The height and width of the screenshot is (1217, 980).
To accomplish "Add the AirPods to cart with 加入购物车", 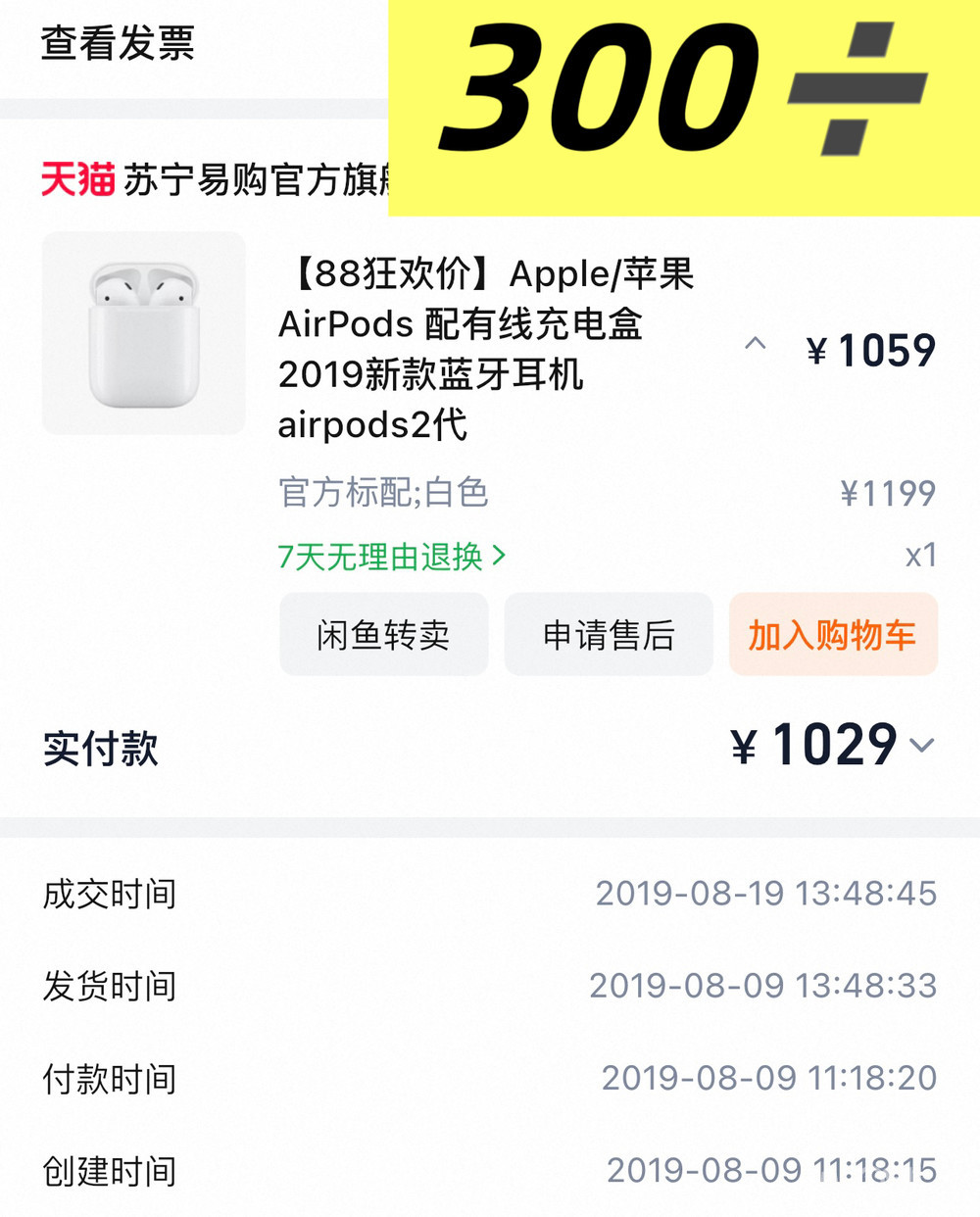I will (833, 635).
